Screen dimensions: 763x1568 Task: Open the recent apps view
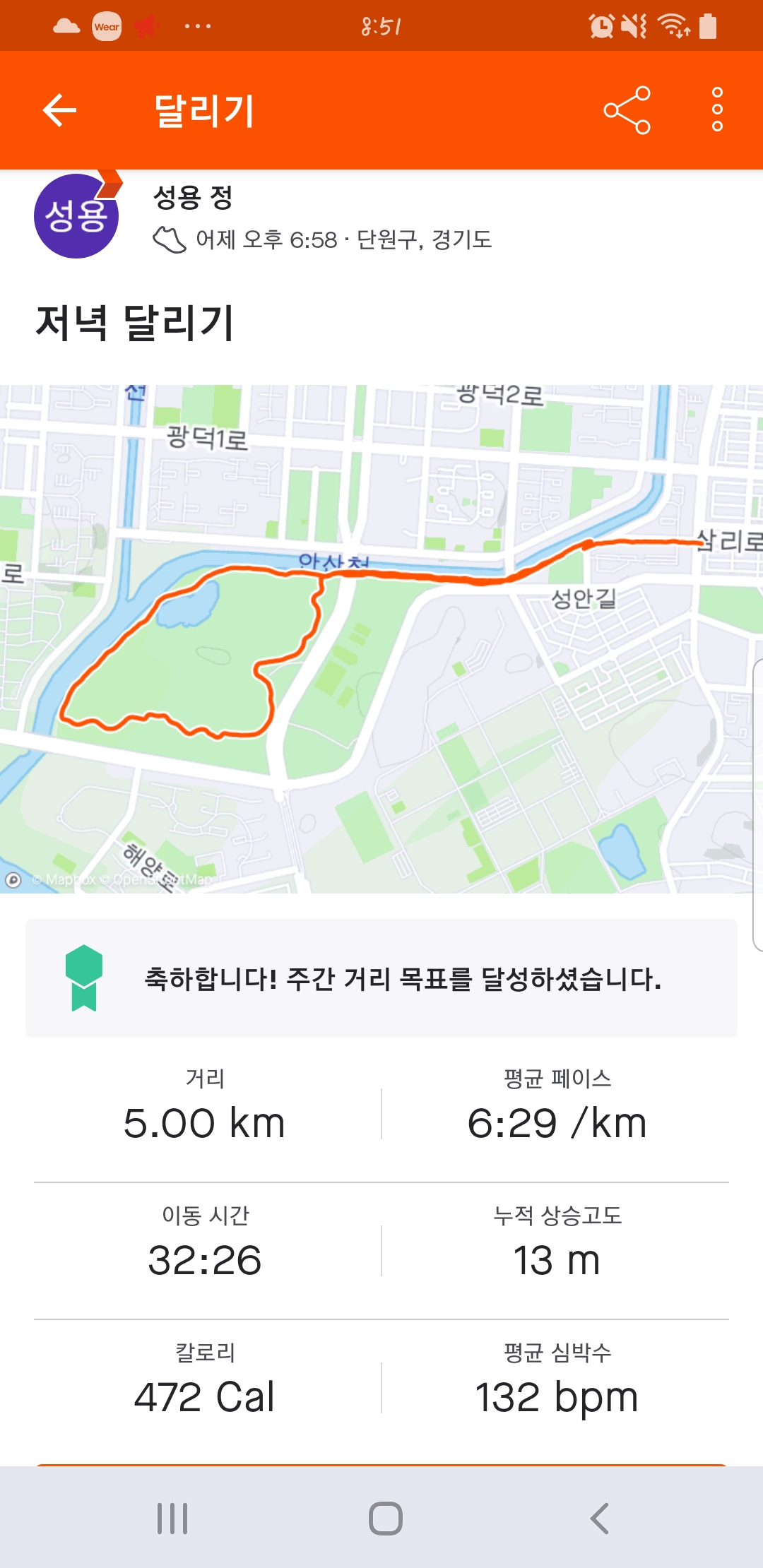pyautogui.click(x=172, y=1518)
